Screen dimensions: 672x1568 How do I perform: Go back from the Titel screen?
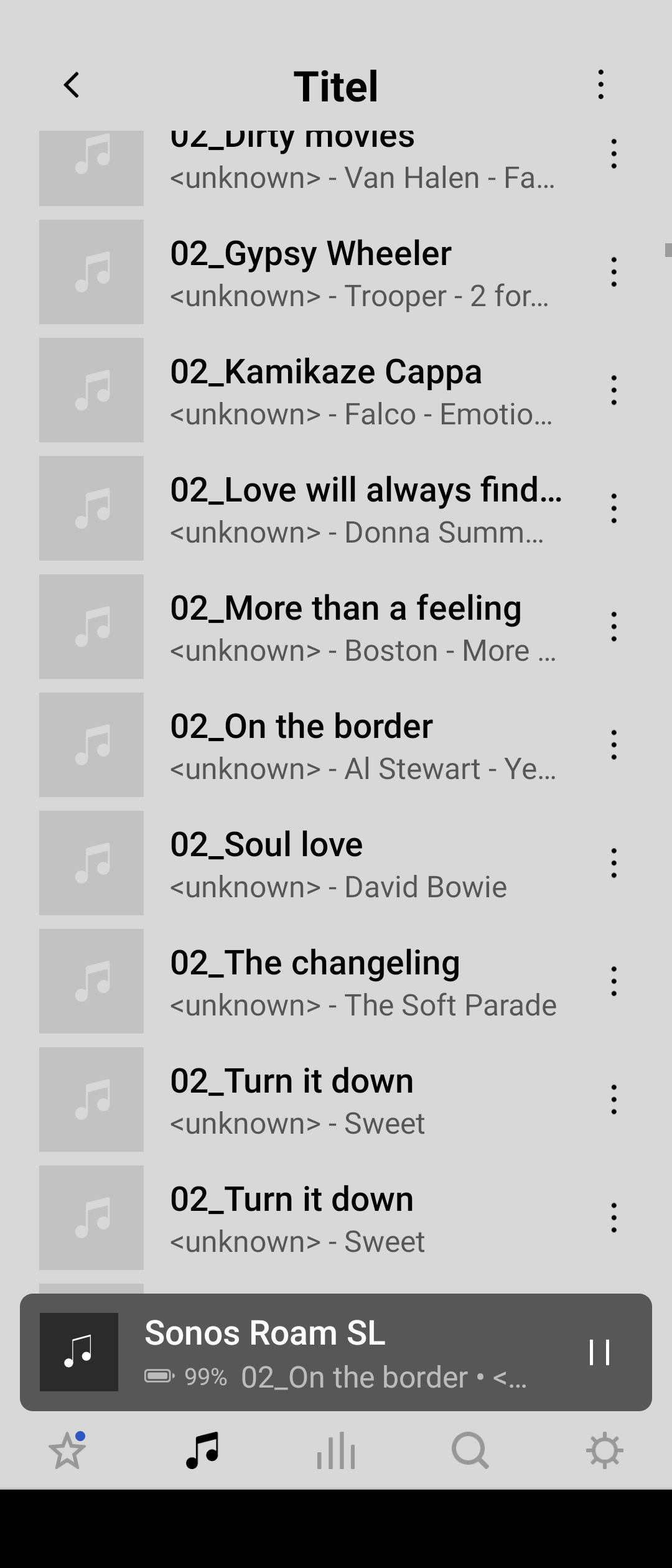click(72, 85)
